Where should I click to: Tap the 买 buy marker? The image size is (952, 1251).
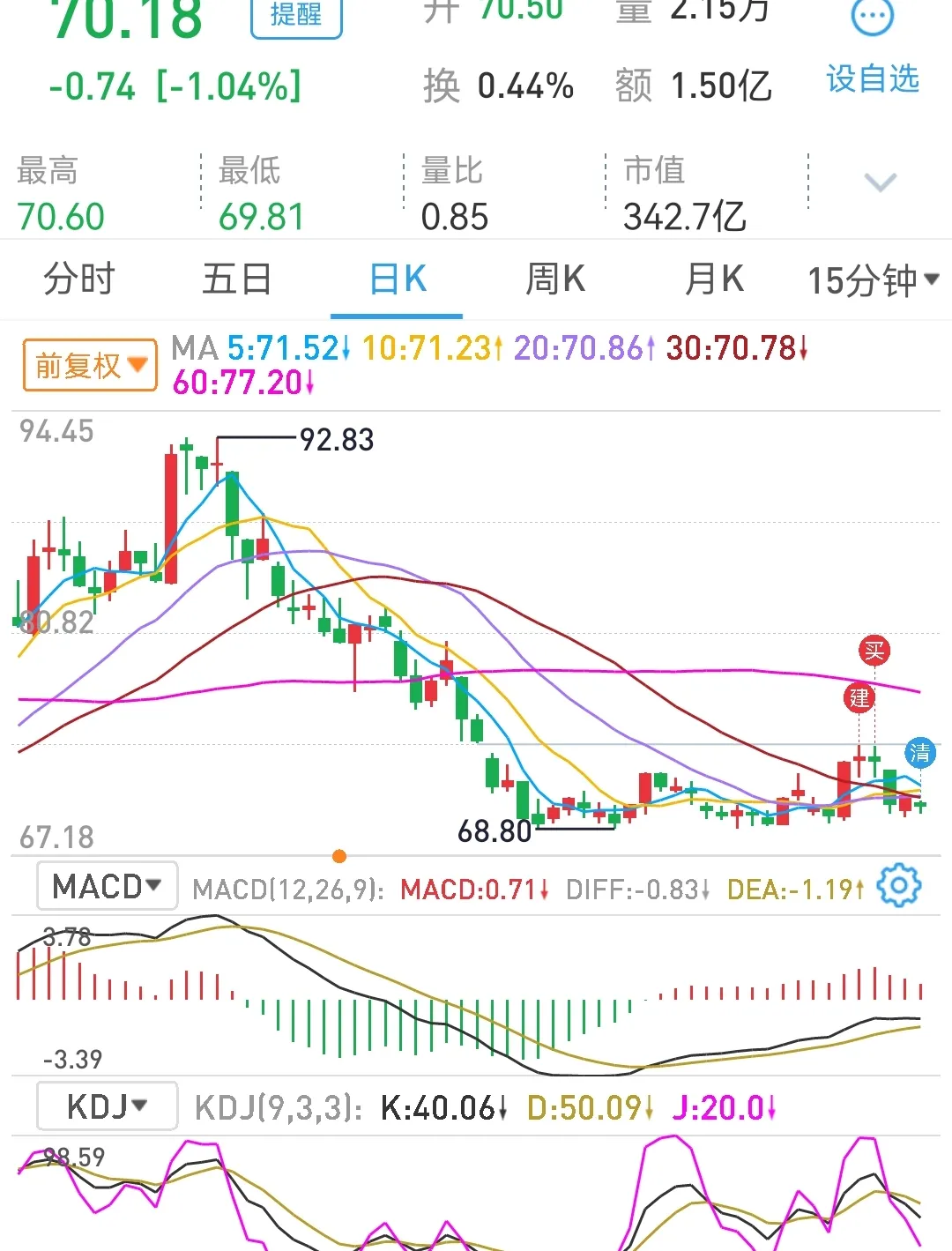coord(874,651)
